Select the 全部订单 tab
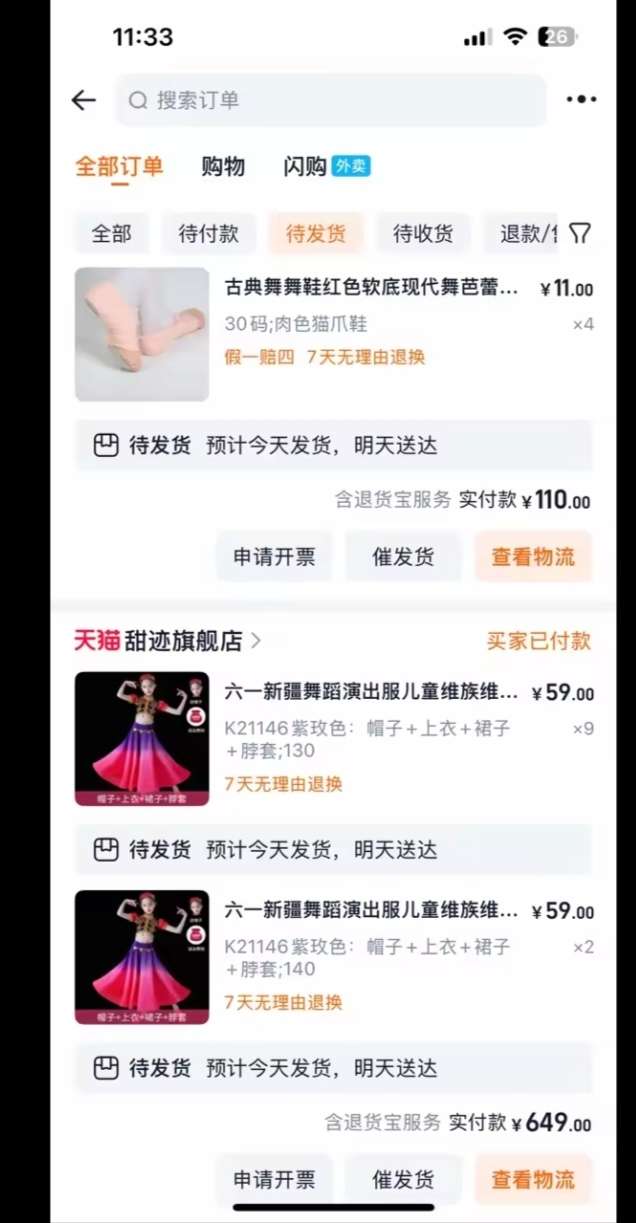636x1223 pixels. pos(119,167)
